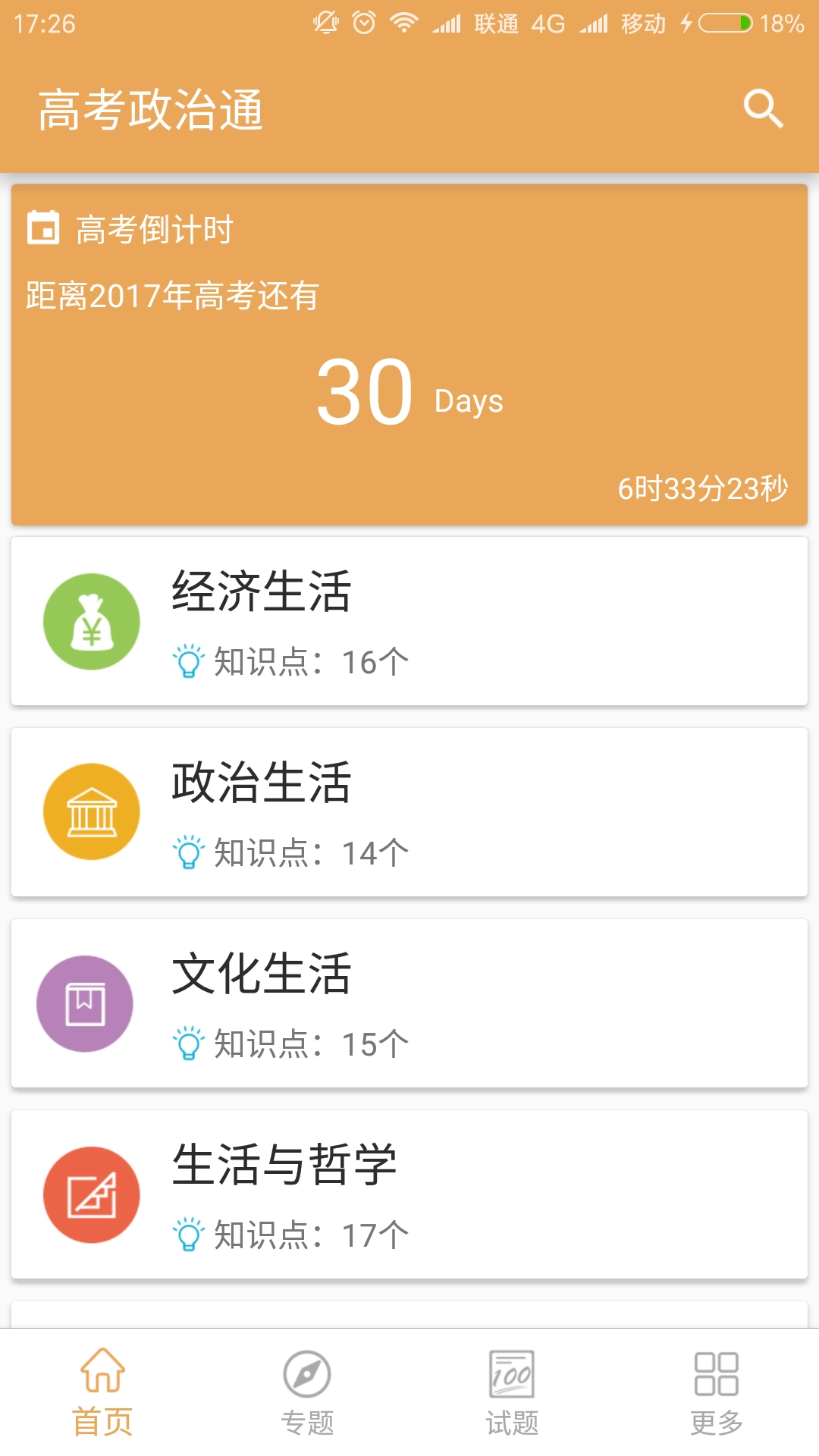Click the lightbulb icon under 文化生活
This screenshot has height=1456, width=819.
[190, 1043]
